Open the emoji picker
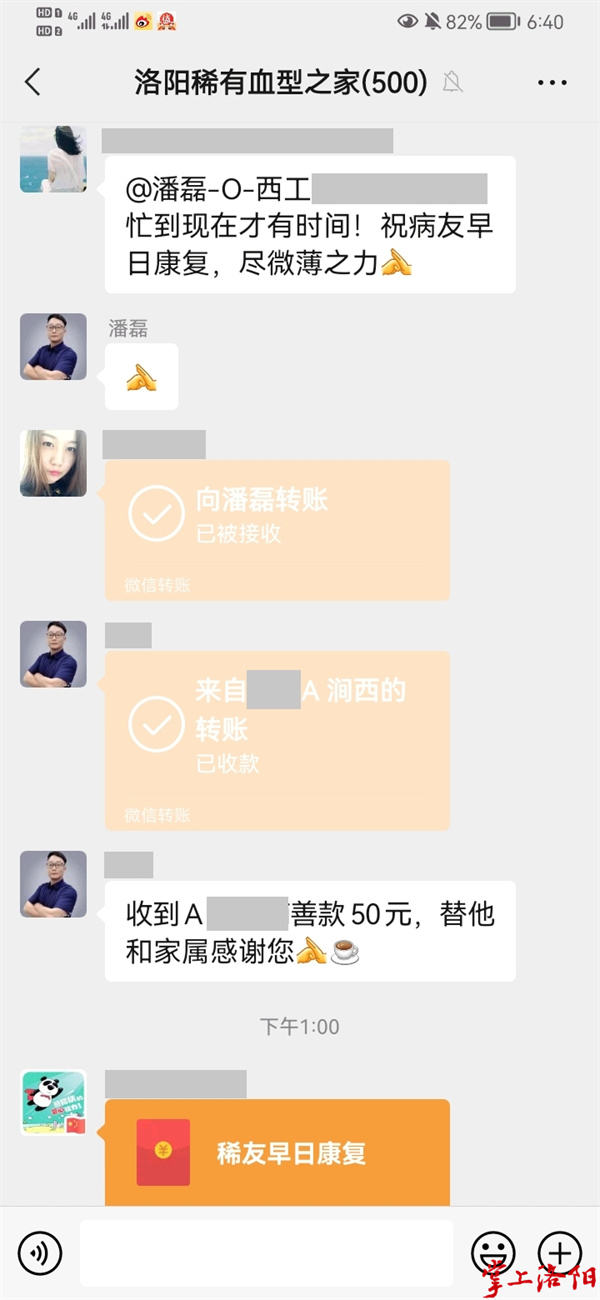 click(493, 1252)
